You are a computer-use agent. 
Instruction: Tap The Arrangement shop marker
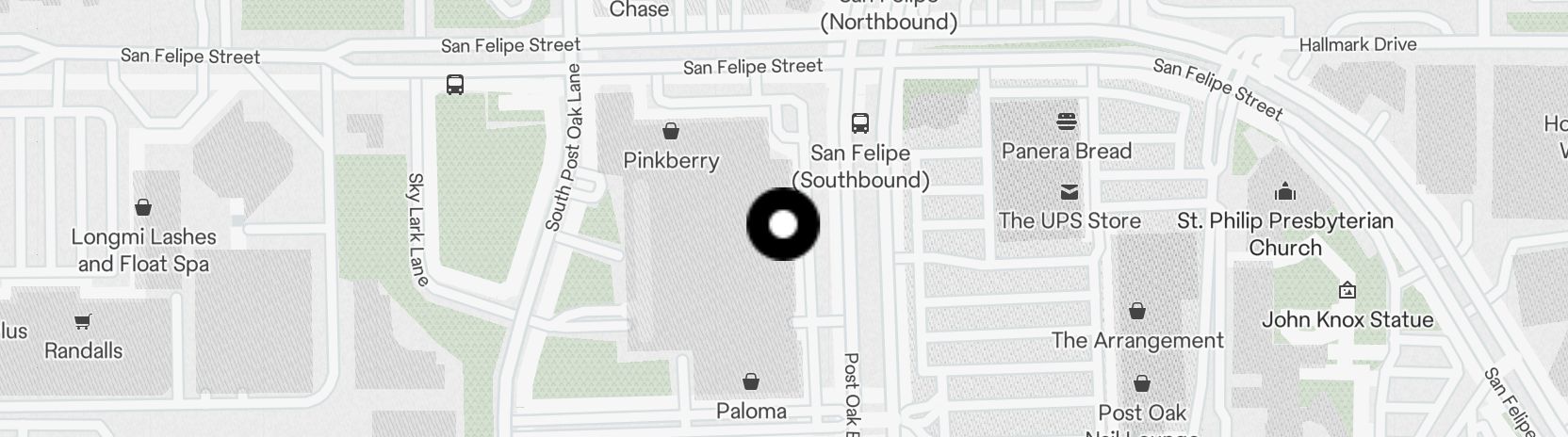tap(1137, 311)
